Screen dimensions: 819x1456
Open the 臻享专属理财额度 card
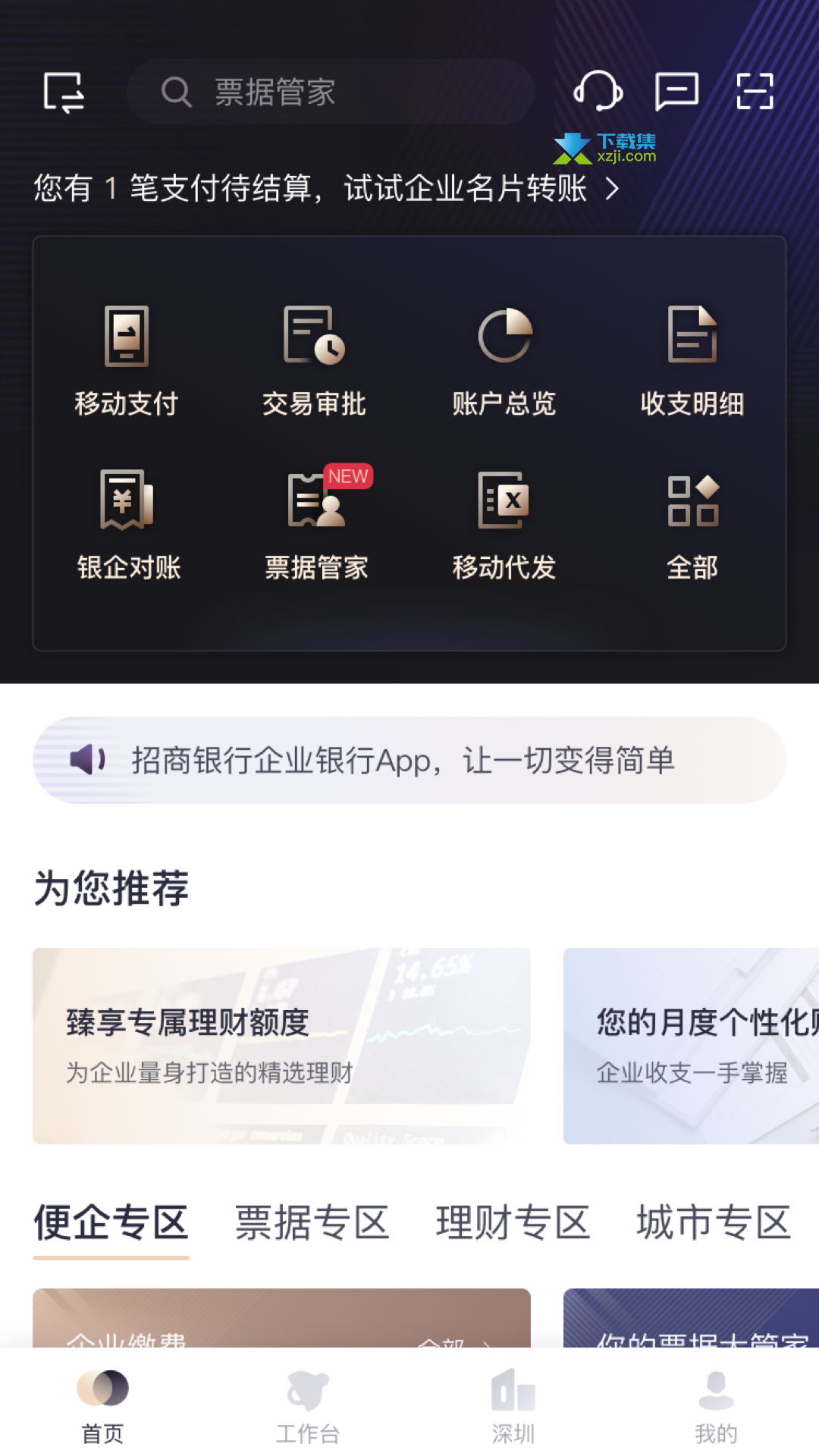point(281,1046)
